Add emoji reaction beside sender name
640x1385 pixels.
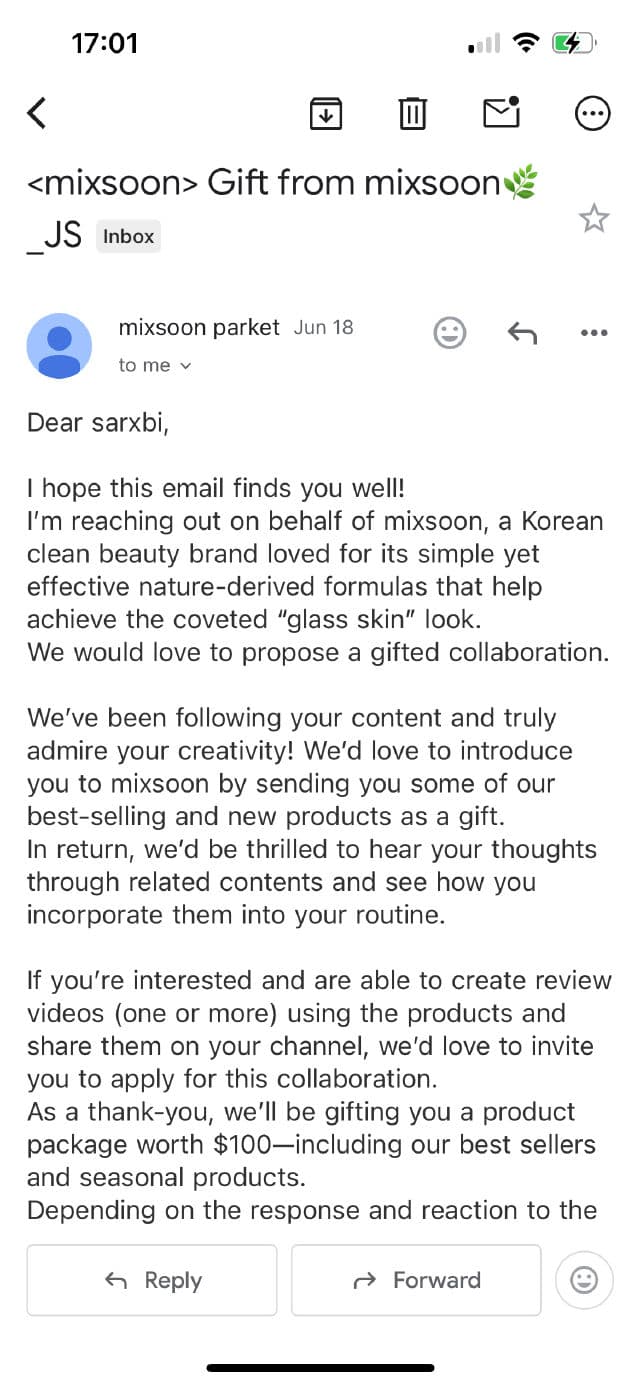450,332
